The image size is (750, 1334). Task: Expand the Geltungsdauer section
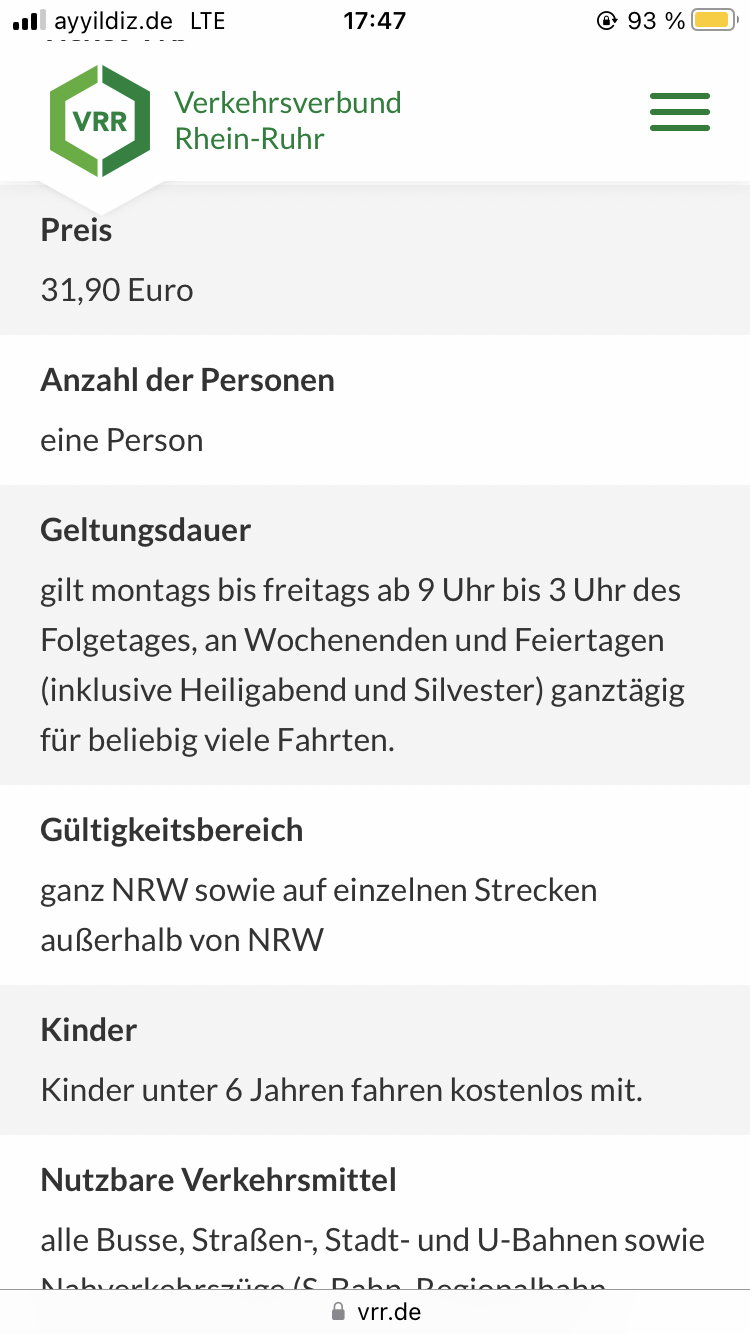click(x=145, y=530)
